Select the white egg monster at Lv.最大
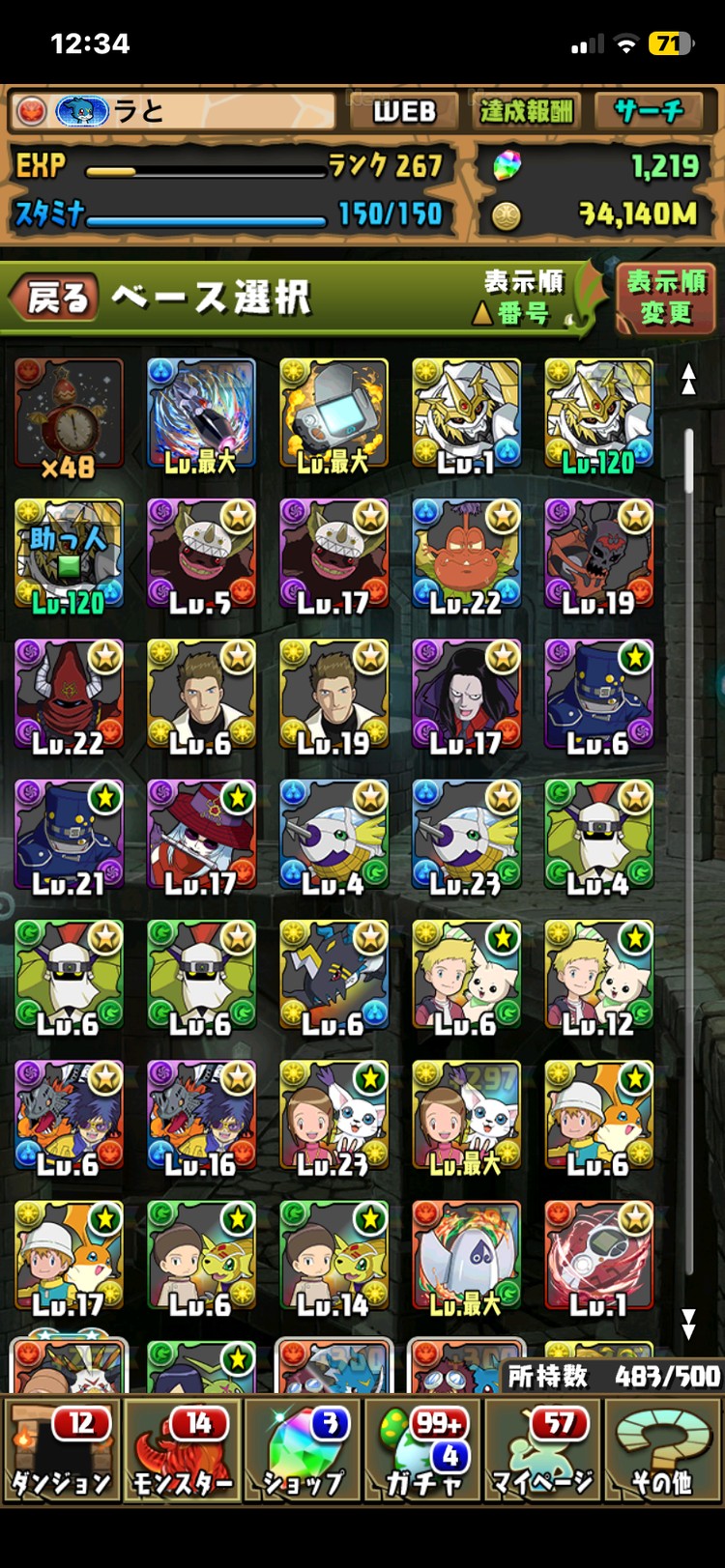Image resolution: width=725 pixels, height=1568 pixels. [466, 1260]
